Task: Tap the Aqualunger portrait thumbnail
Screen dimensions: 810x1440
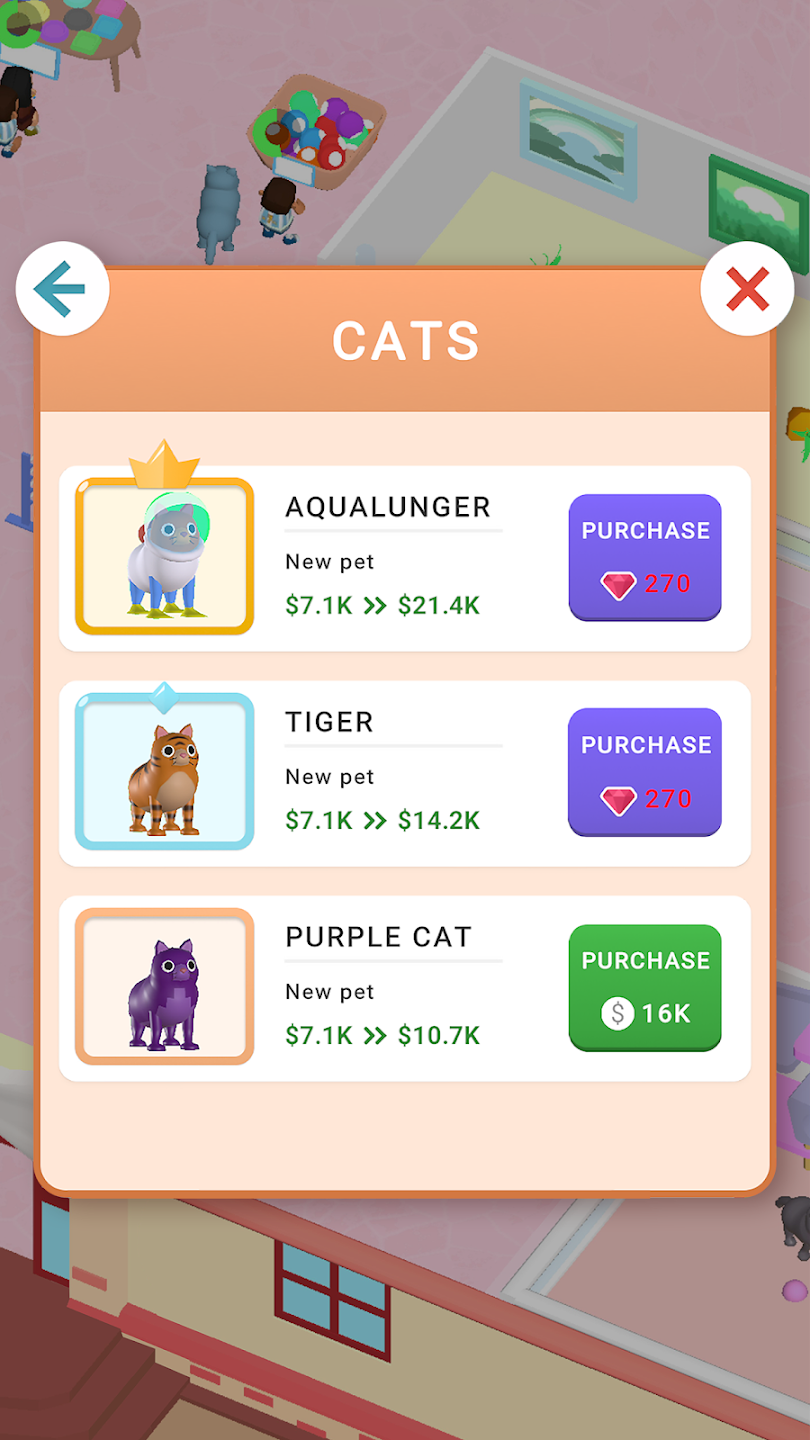Action: coord(164,558)
